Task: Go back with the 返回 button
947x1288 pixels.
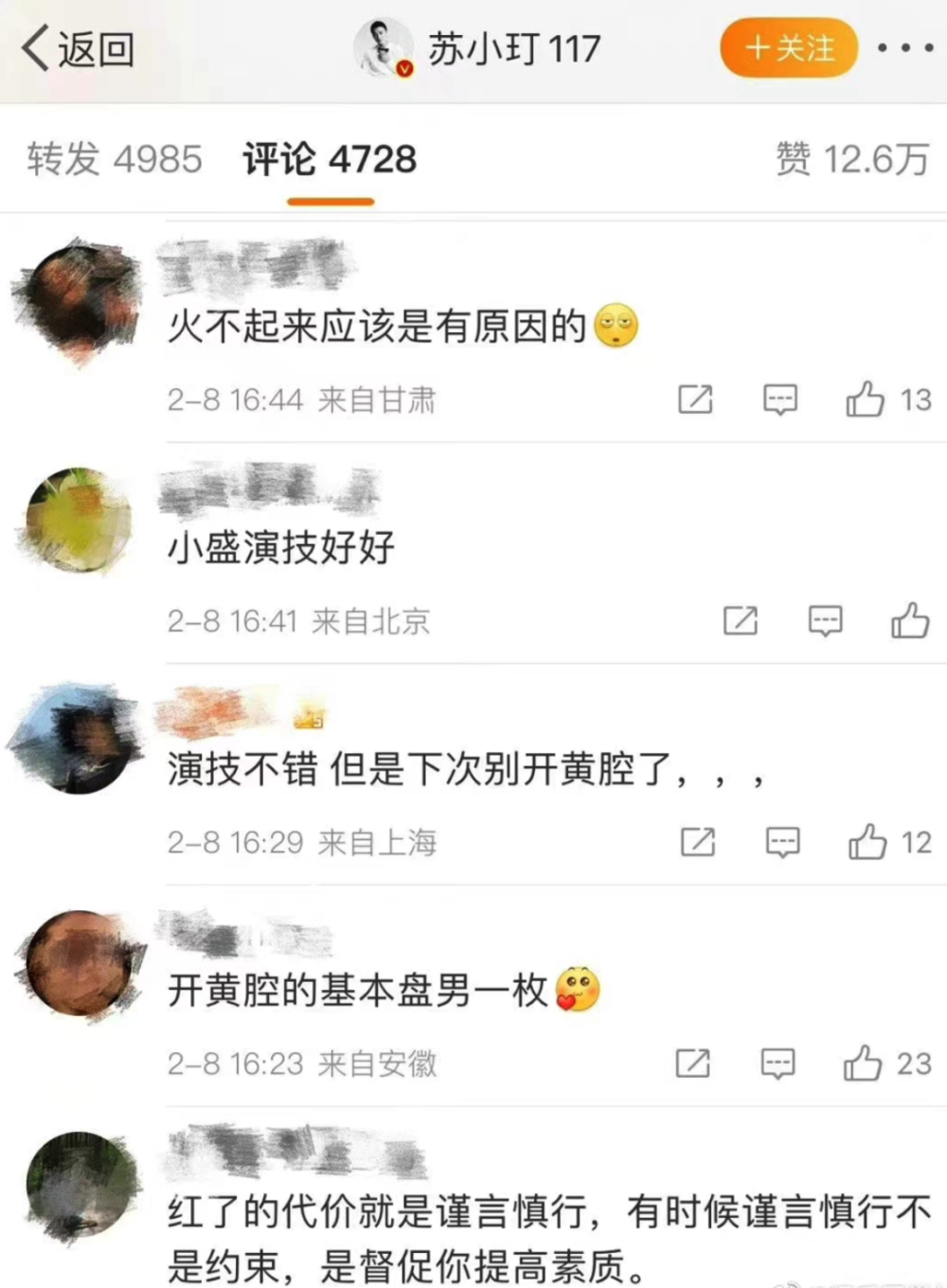Action: coord(78,49)
